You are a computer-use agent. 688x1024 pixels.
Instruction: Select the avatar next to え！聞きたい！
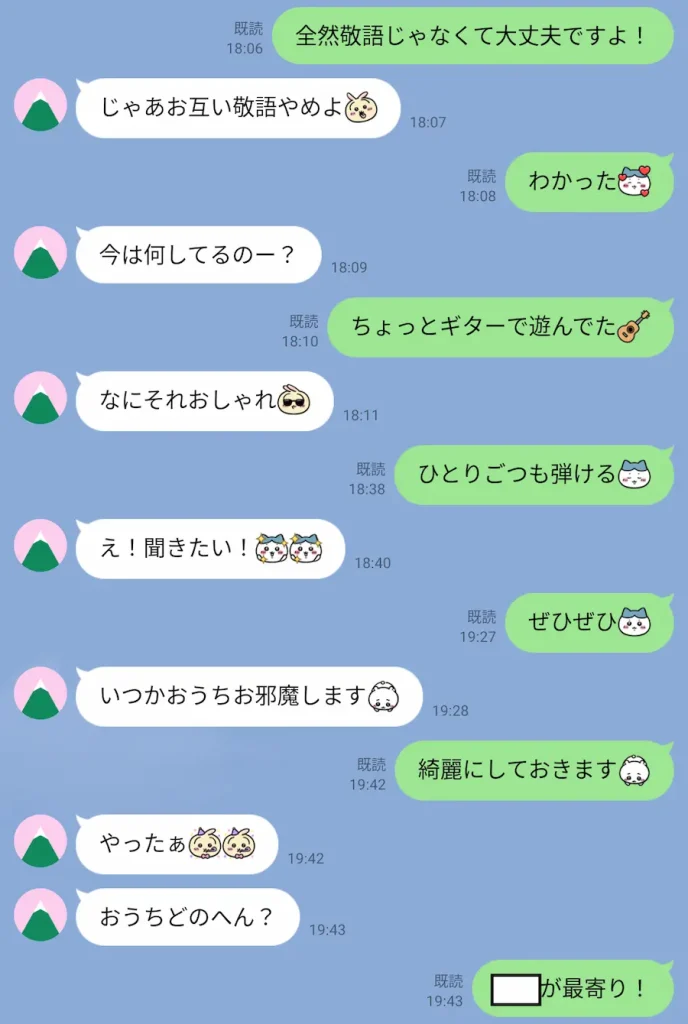[41, 546]
